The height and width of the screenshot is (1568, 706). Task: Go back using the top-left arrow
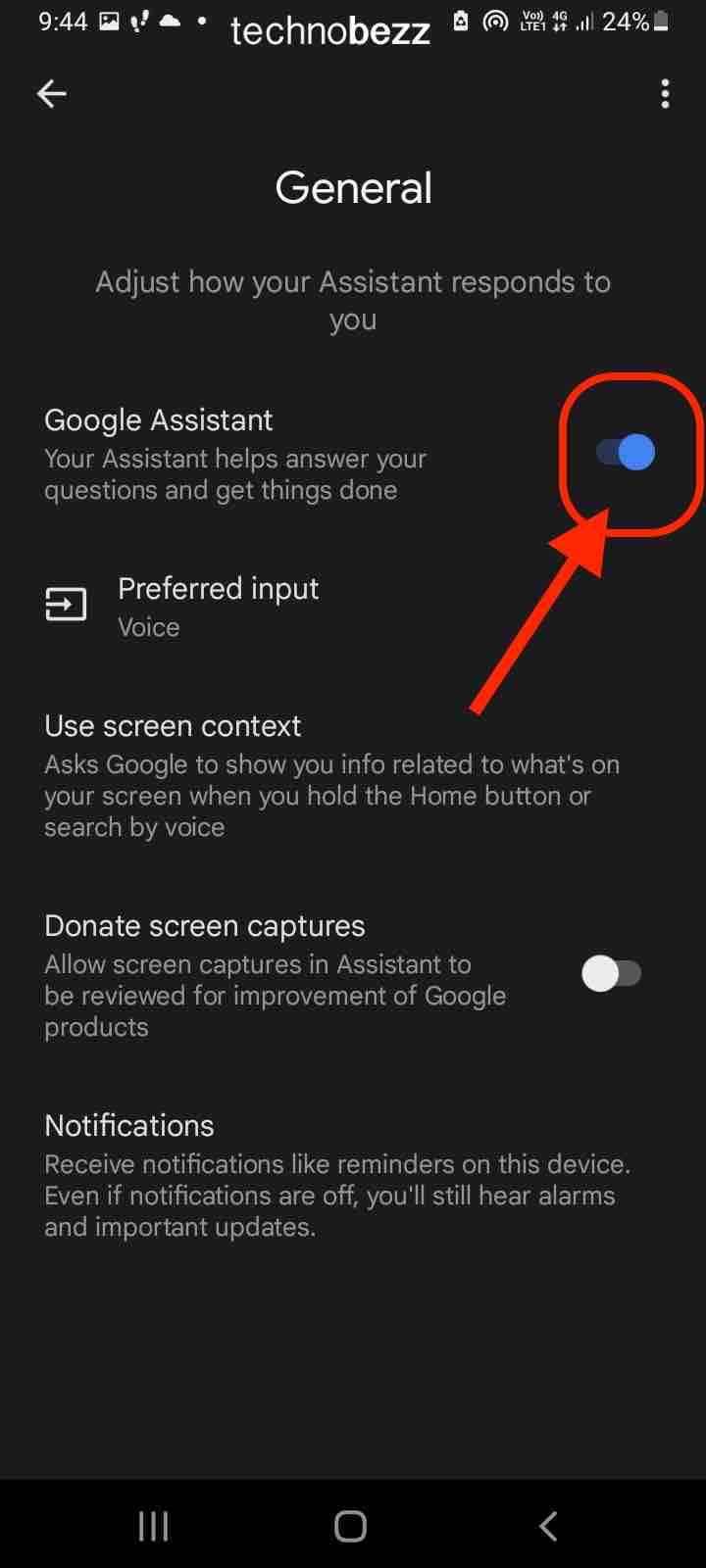point(52,94)
